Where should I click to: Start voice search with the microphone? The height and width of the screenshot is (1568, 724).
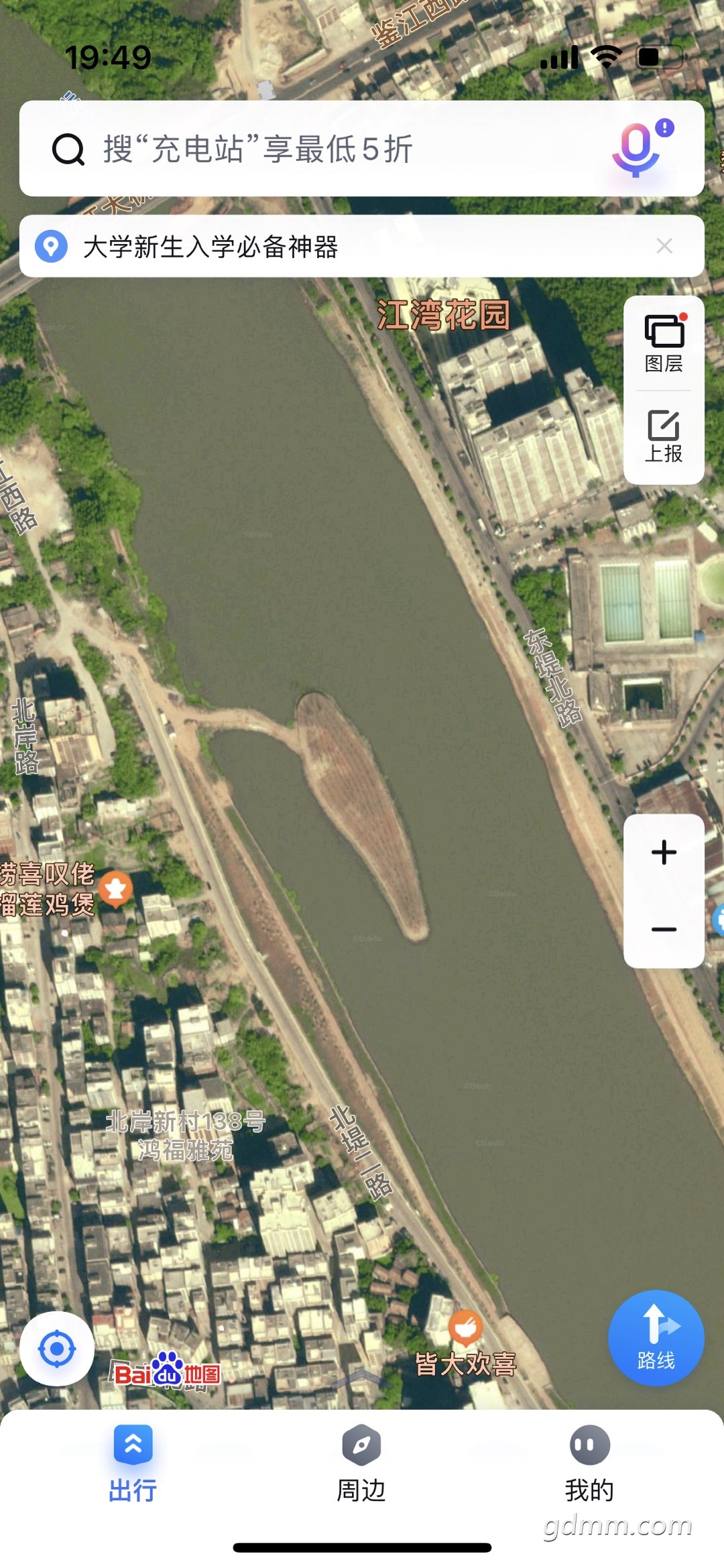click(640, 149)
